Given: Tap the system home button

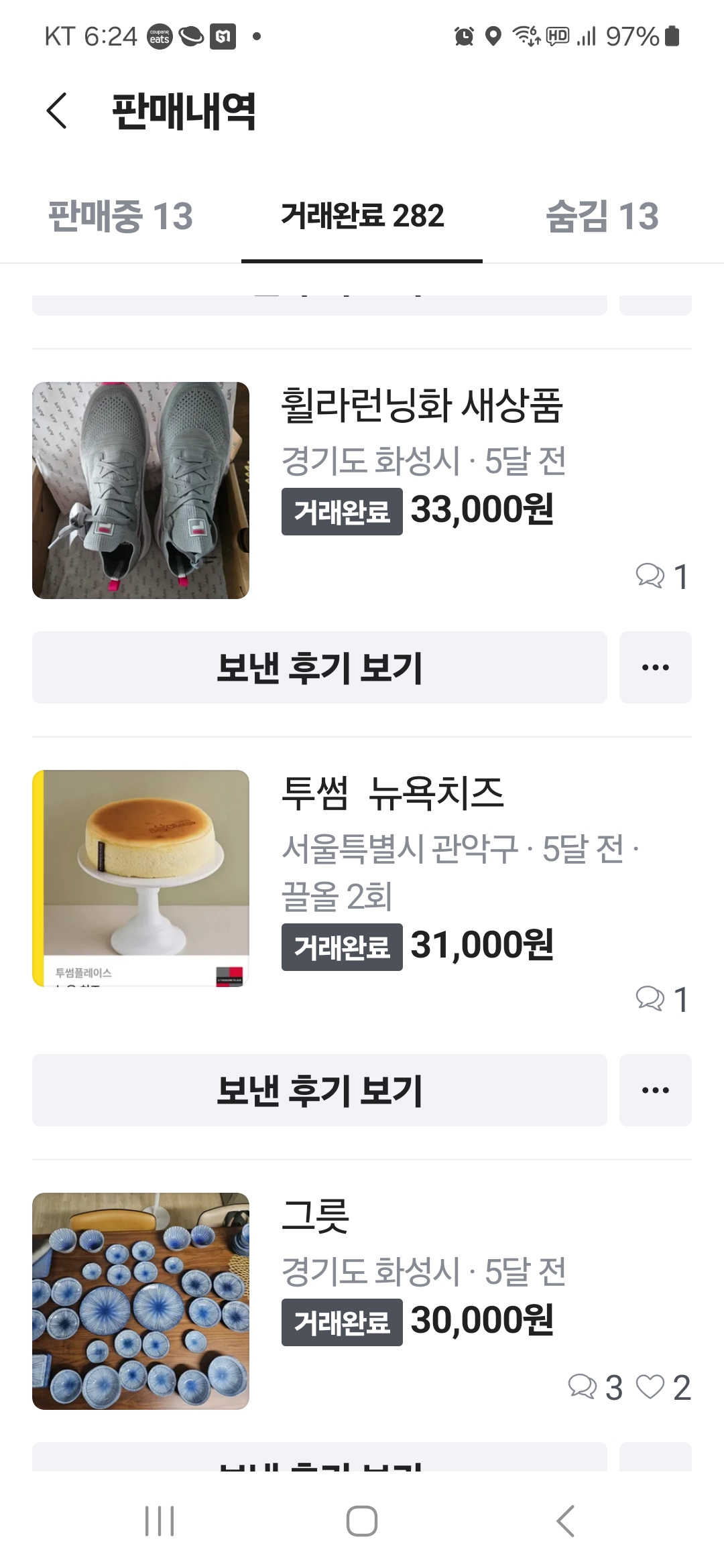Looking at the screenshot, I should pyautogui.click(x=362, y=1520).
